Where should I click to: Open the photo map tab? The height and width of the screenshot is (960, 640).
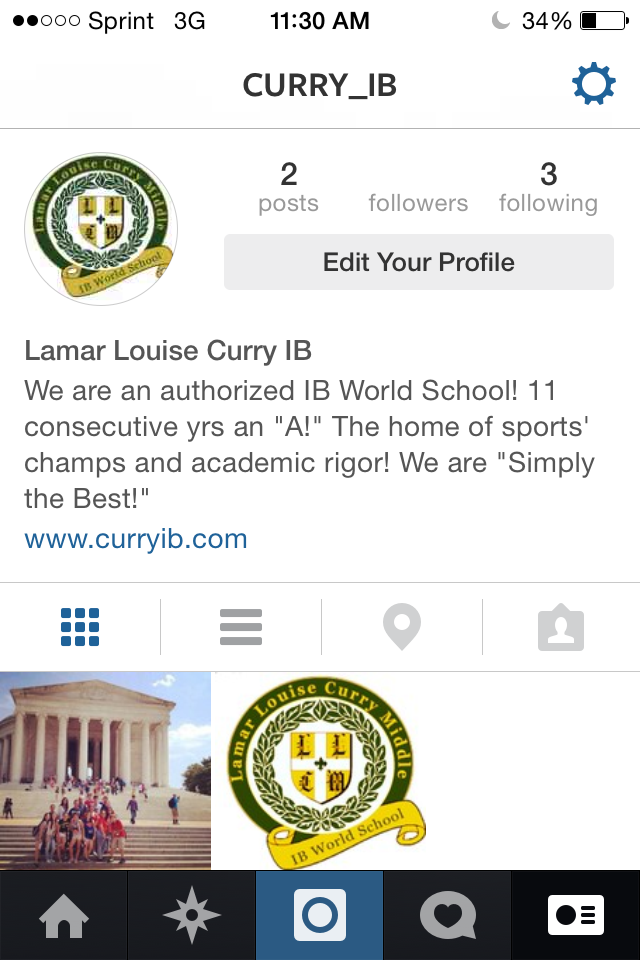click(x=401, y=627)
